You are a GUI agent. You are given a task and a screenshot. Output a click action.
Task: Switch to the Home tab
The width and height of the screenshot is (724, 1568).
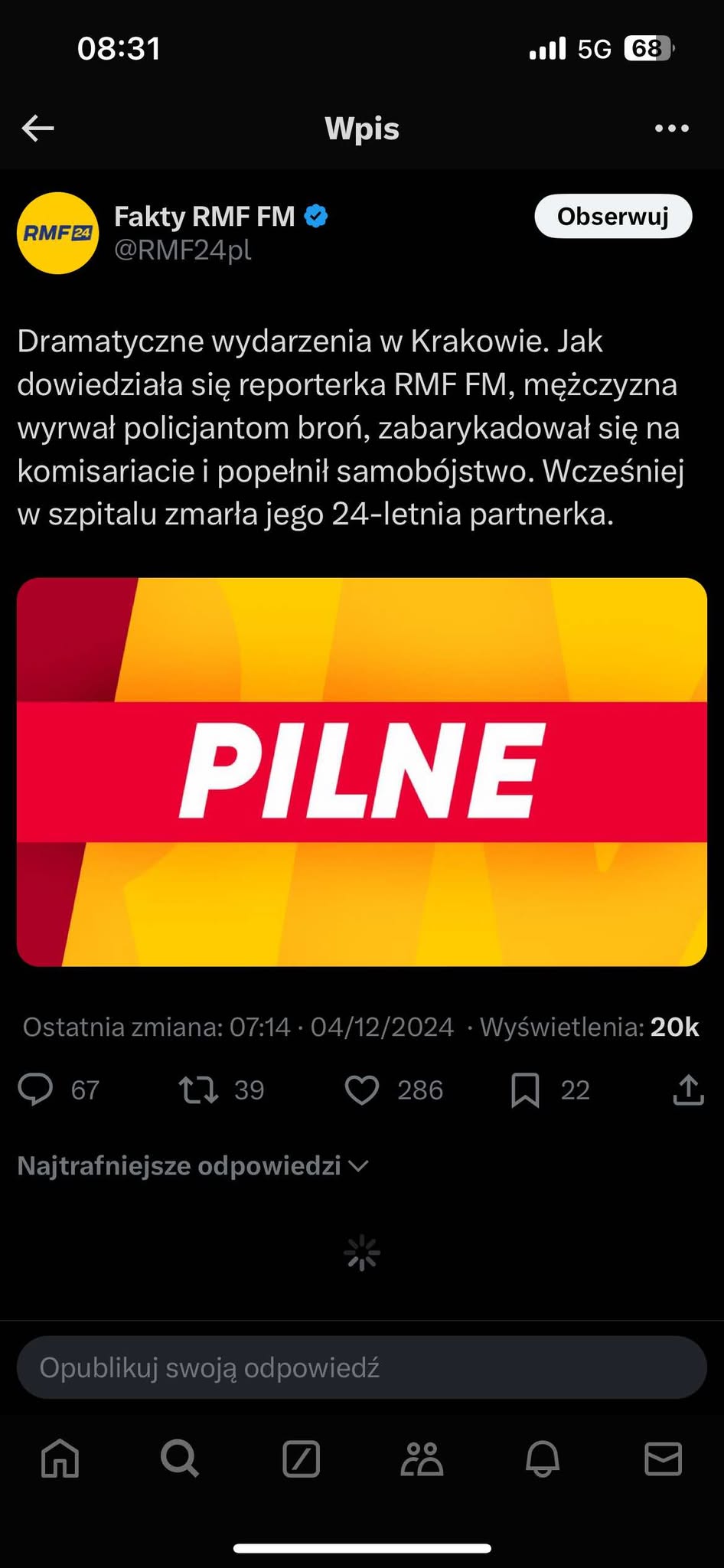tap(60, 1459)
